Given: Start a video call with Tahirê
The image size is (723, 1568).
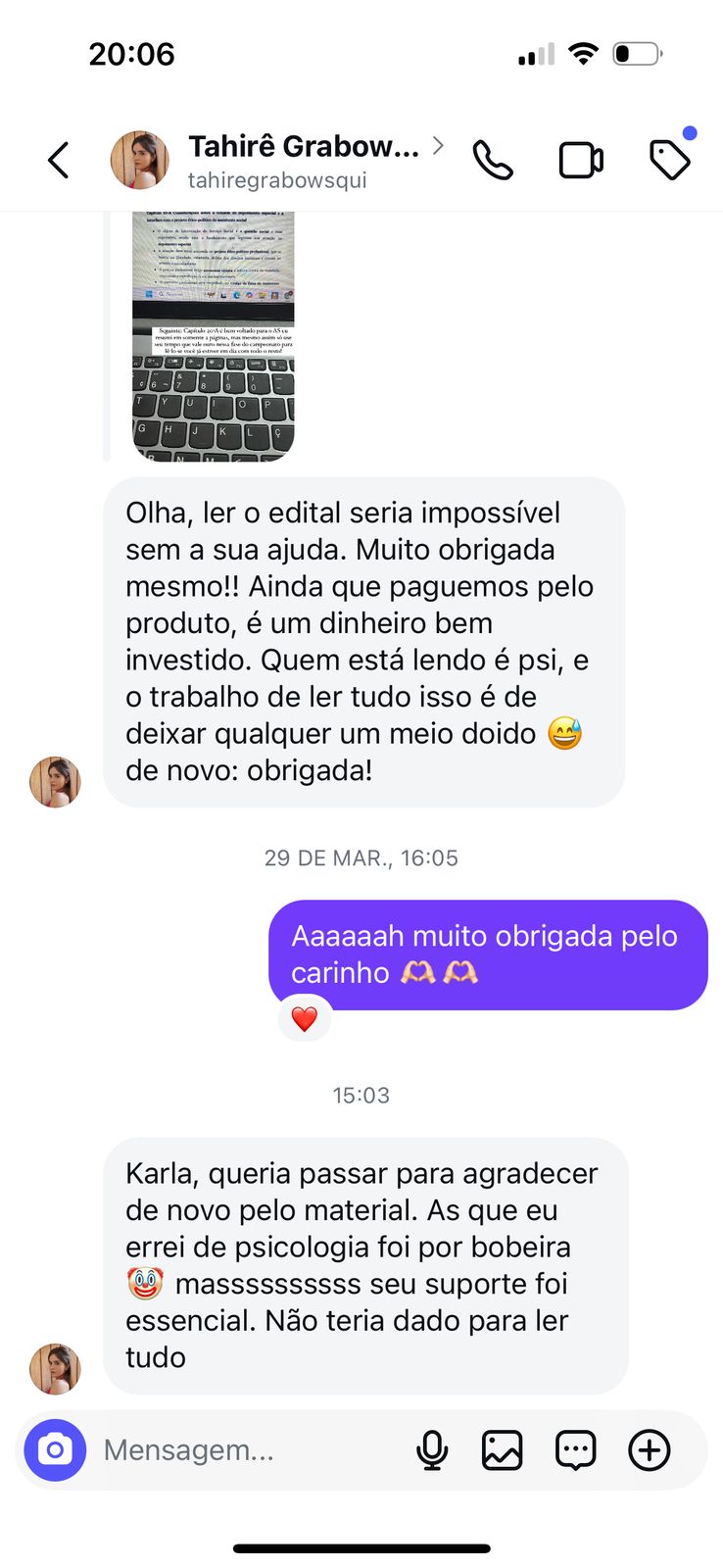Looking at the screenshot, I should 581,160.
